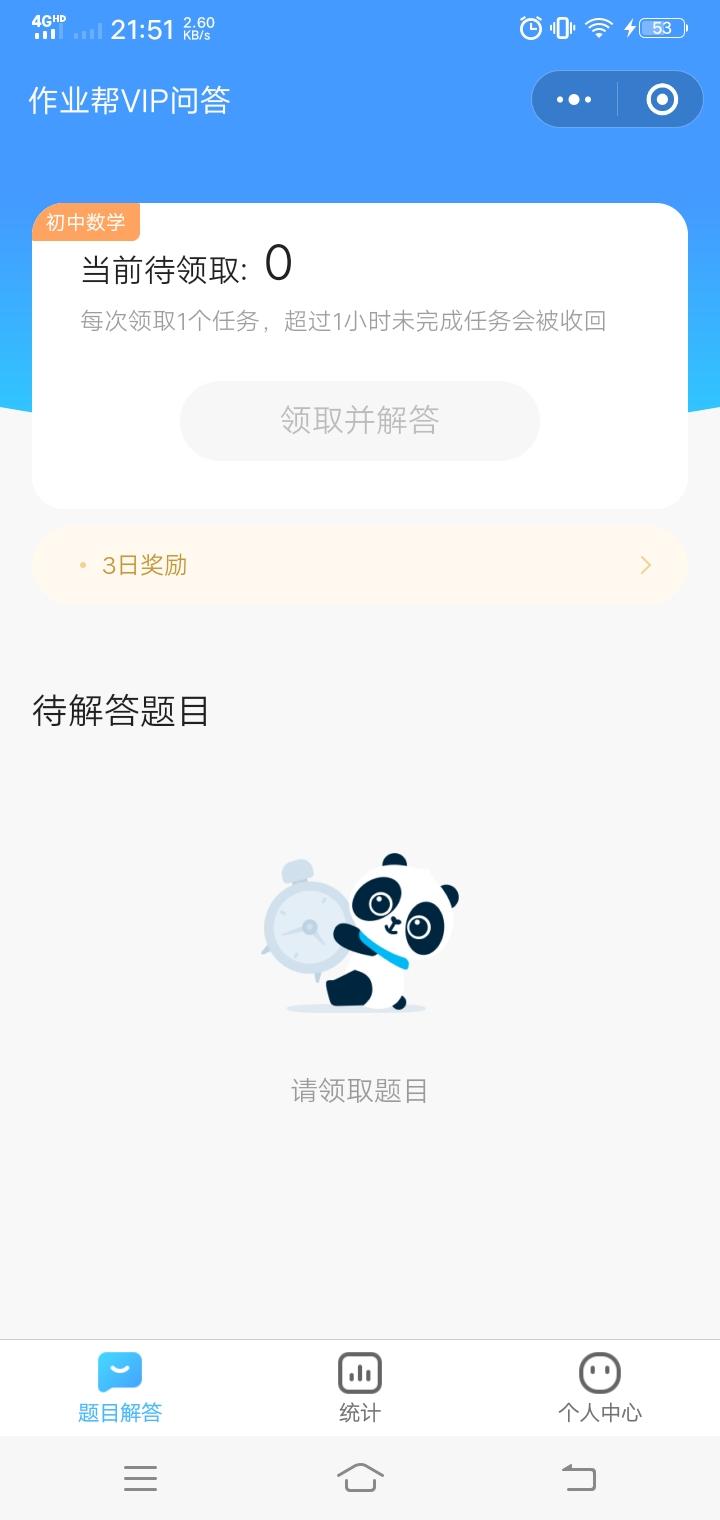Go to the system home screen
Screen dimensions: 720x1520
point(360,1477)
